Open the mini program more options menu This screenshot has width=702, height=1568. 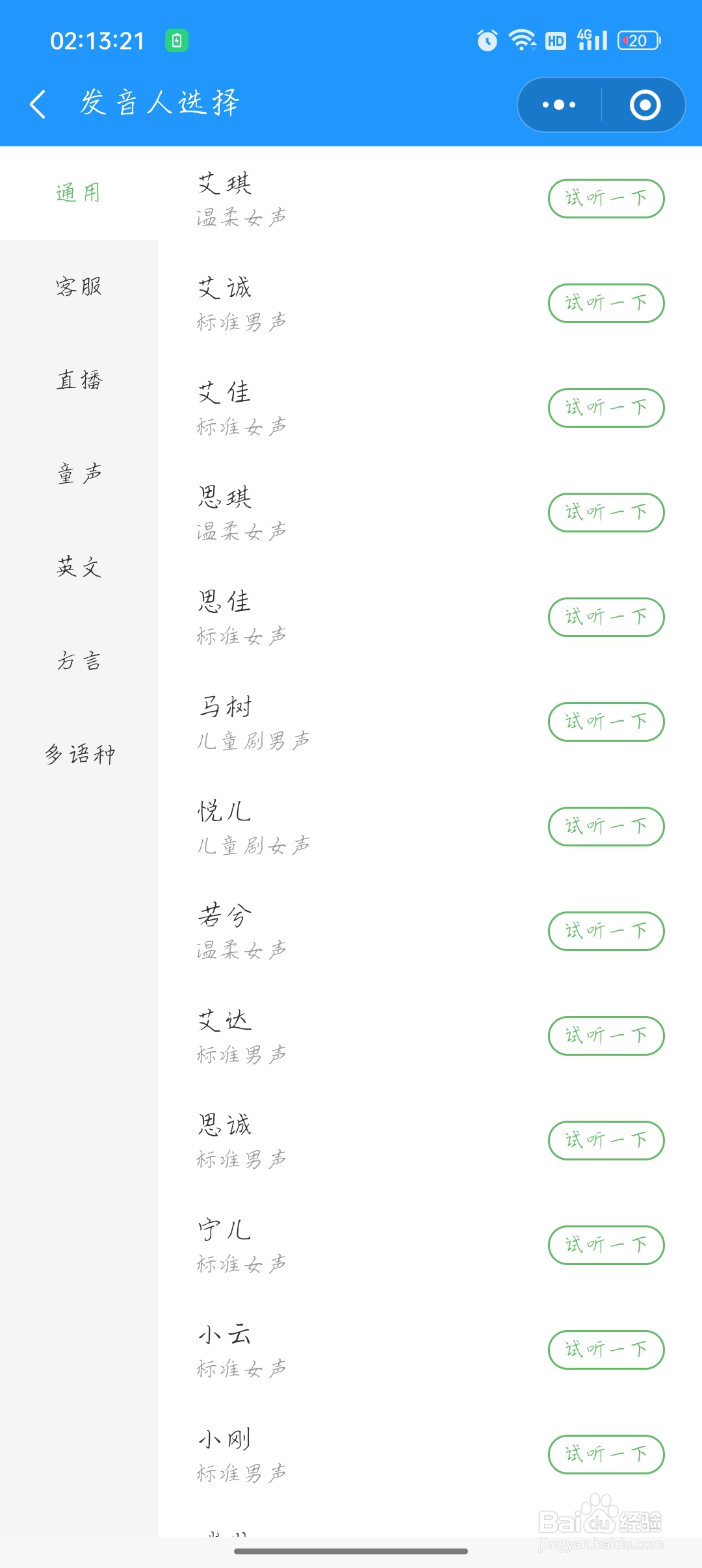coord(559,105)
